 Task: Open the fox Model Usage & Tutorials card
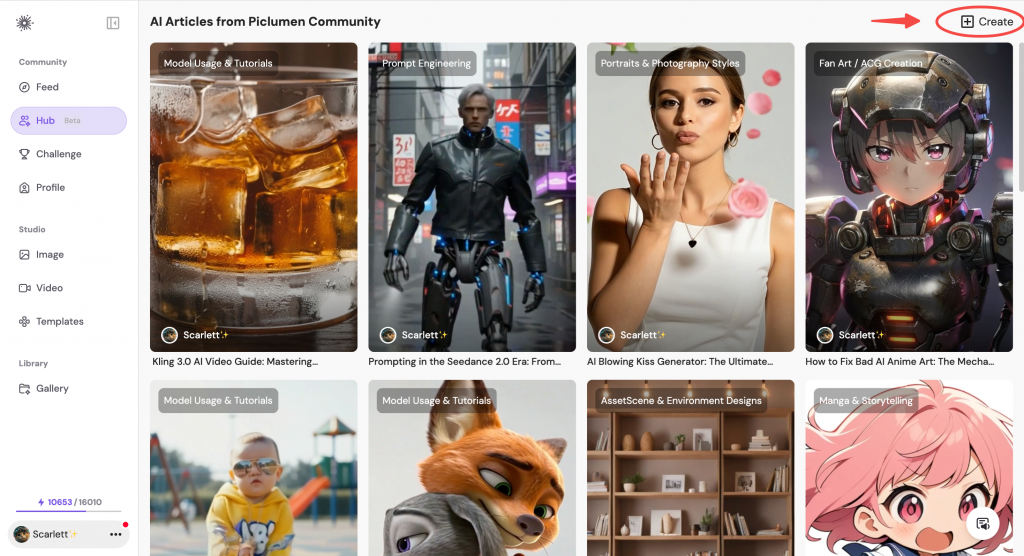pos(472,468)
